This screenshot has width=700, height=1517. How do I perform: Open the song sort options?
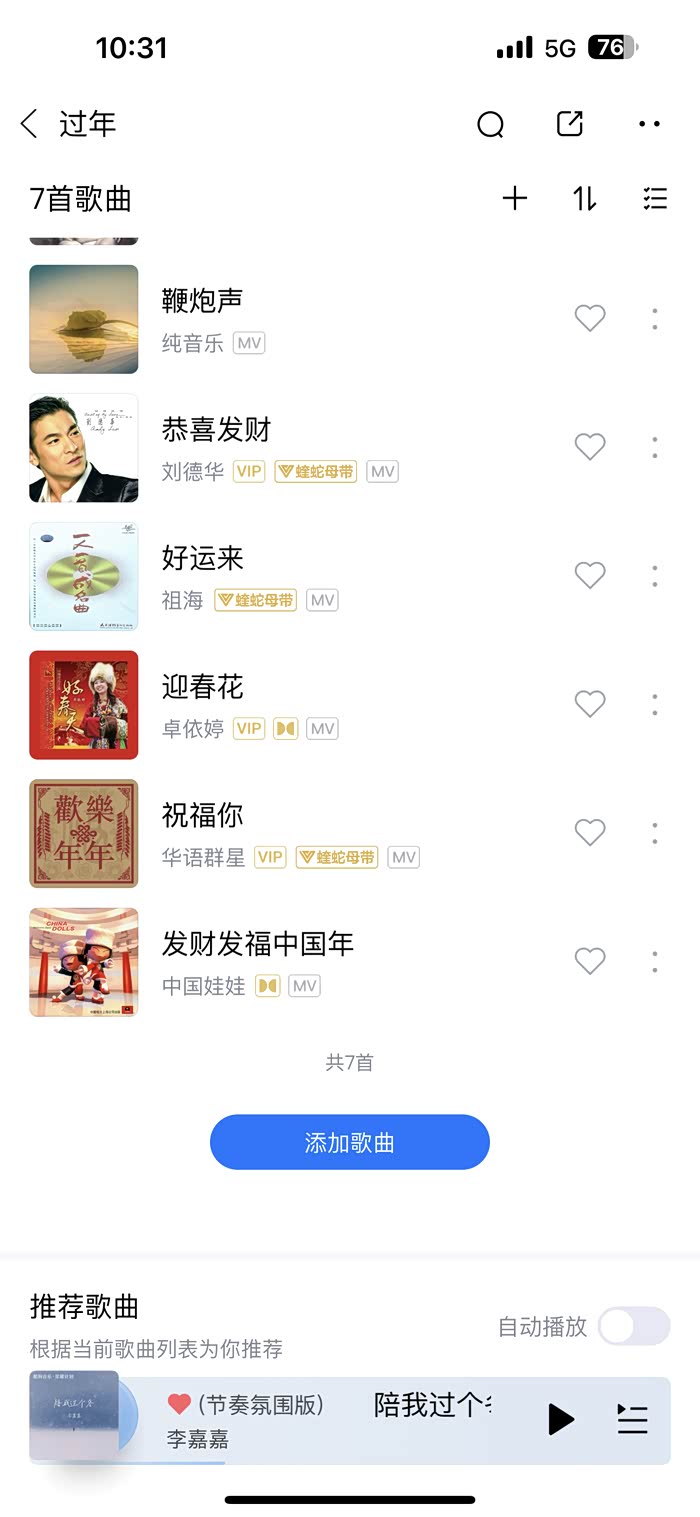[585, 199]
